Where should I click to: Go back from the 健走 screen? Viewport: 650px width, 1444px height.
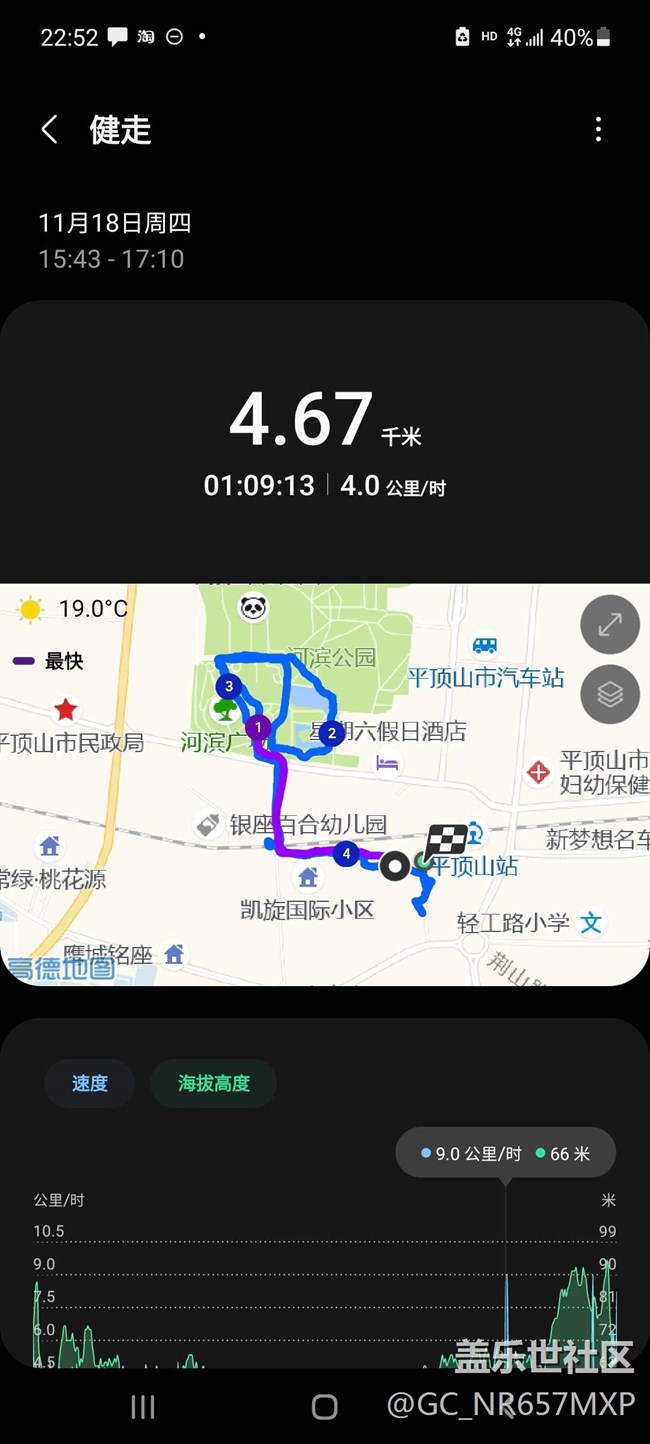coord(49,129)
